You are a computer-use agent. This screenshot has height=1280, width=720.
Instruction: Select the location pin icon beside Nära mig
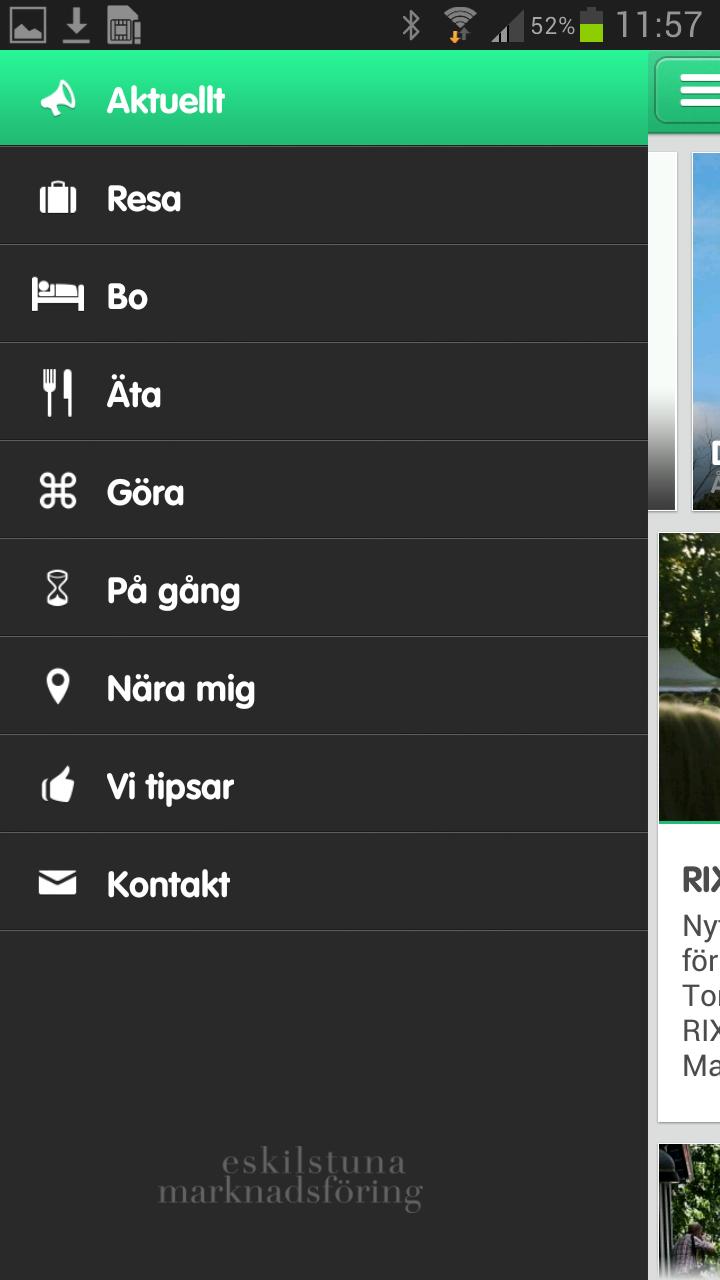[58, 686]
